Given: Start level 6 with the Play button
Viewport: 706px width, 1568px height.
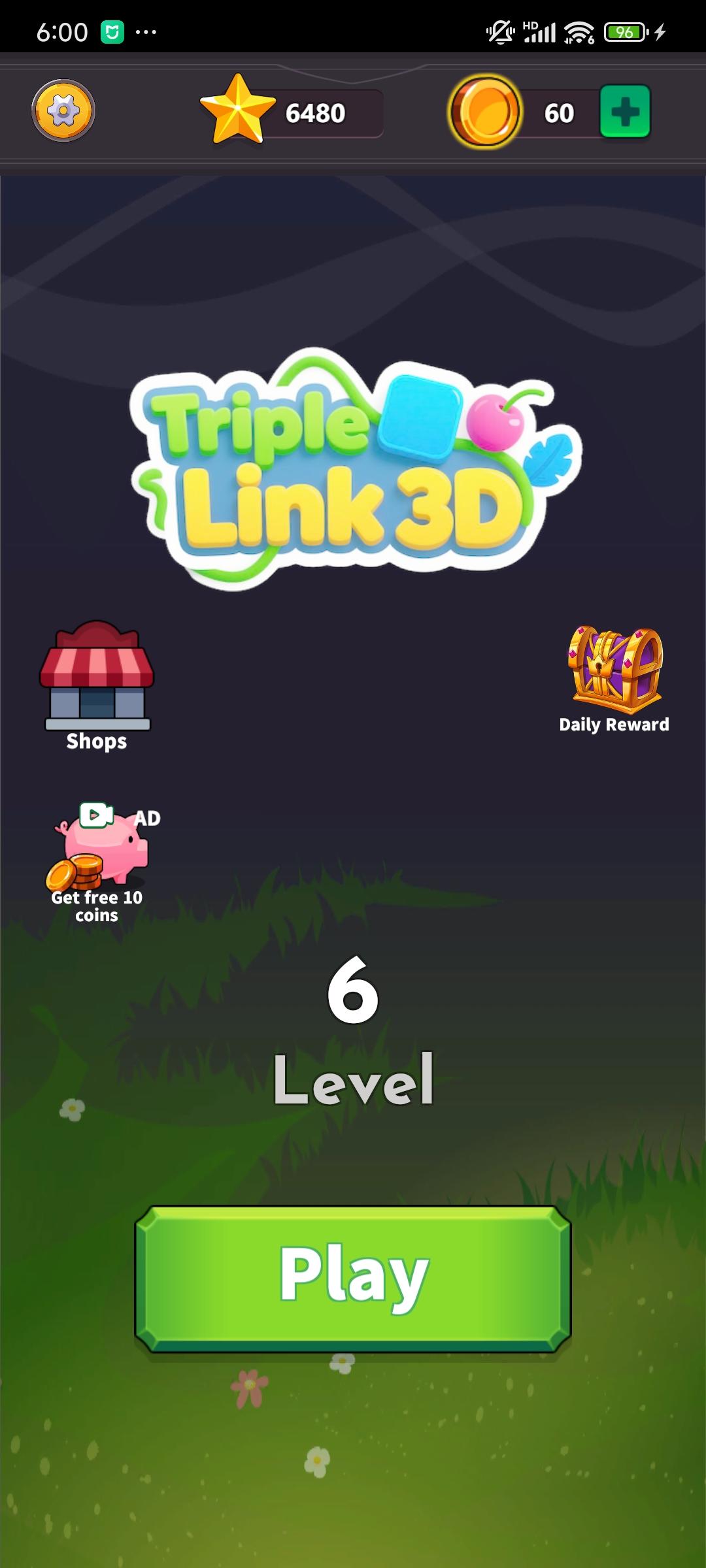Looking at the screenshot, I should tap(353, 1279).
